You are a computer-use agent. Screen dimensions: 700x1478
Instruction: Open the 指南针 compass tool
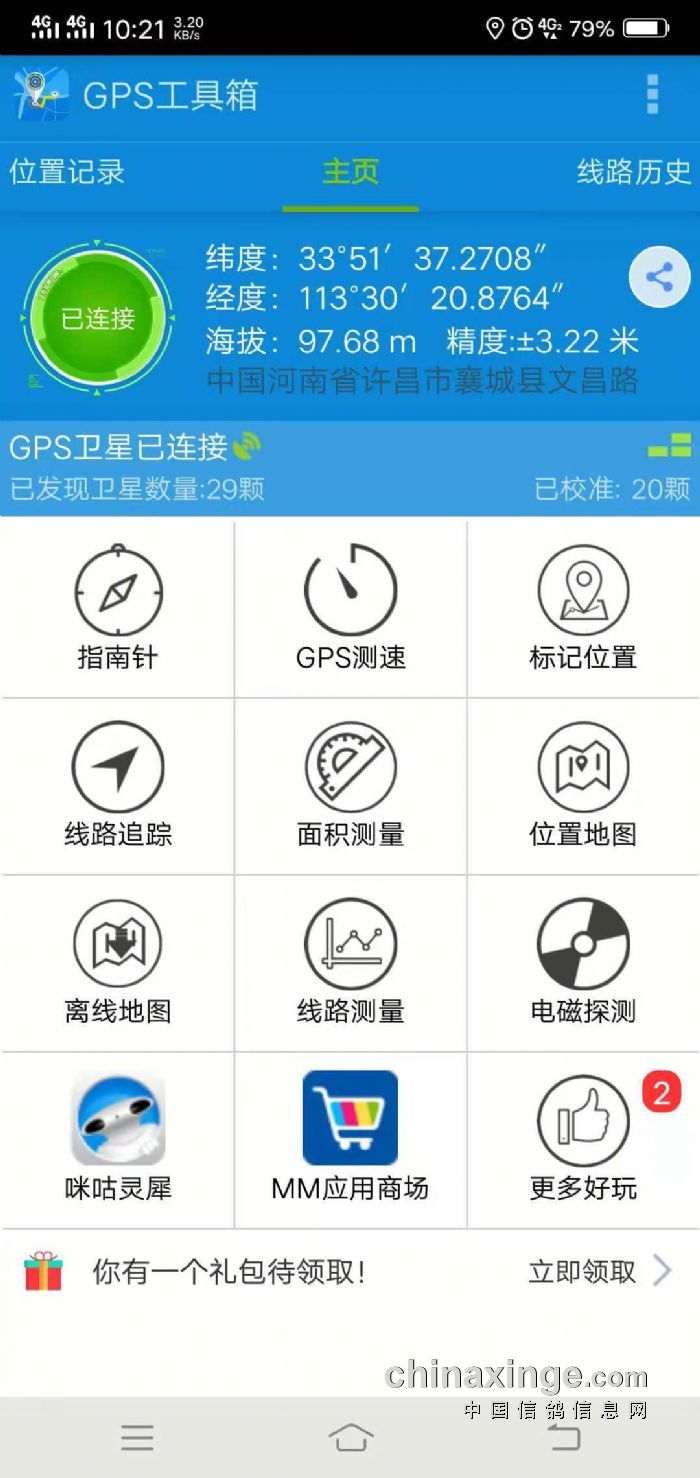point(118,608)
